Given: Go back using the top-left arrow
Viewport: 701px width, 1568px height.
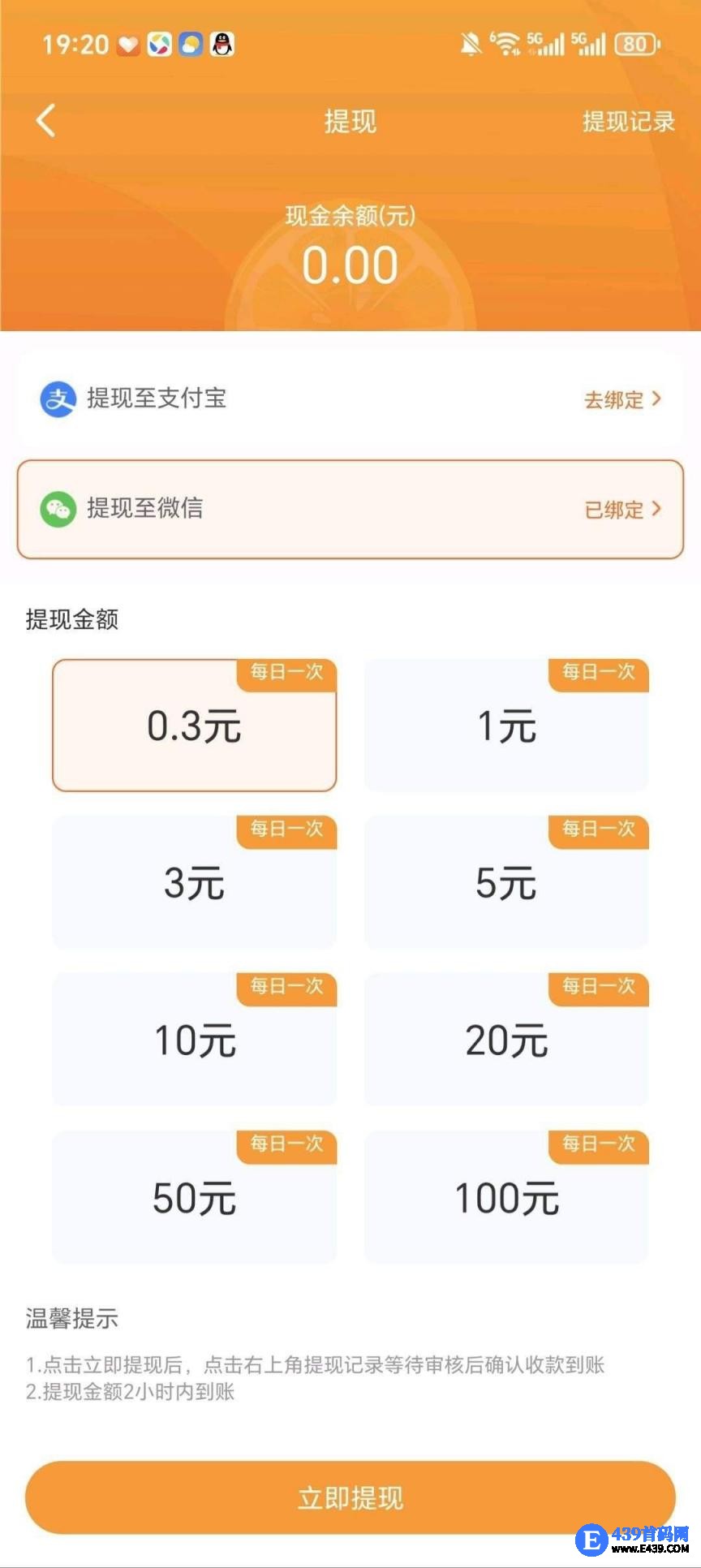Looking at the screenshot, I should click(x=46, y=121).
